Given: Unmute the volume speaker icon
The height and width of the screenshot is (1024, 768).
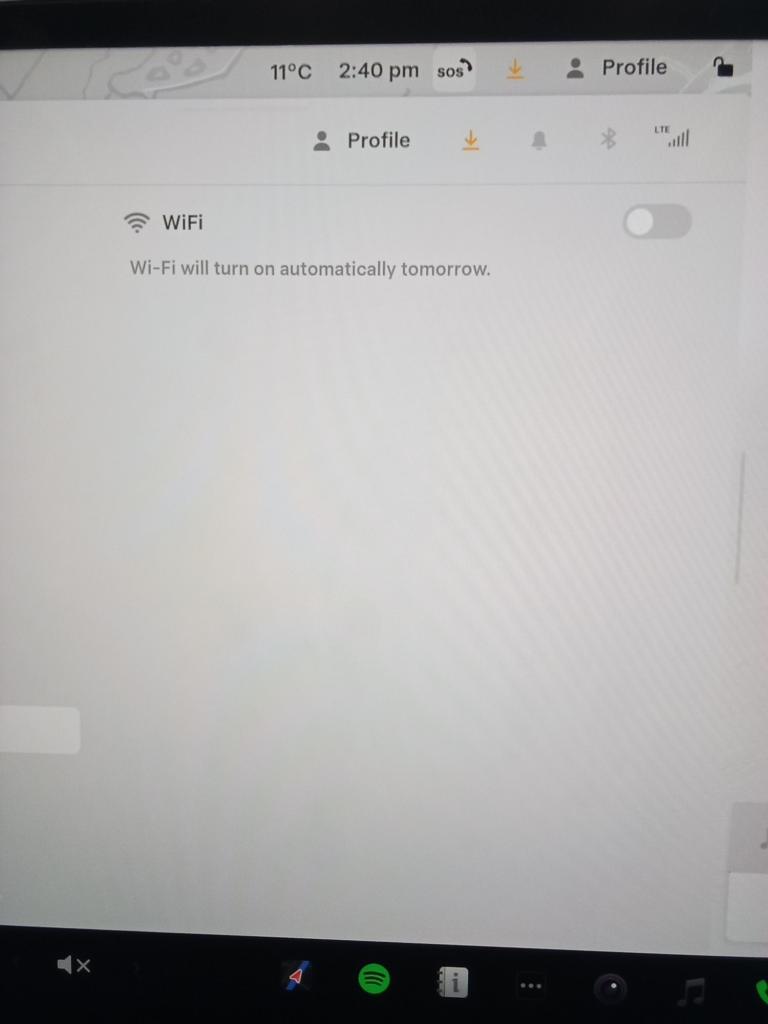Looking at the screenshot, I should [74, 965].
